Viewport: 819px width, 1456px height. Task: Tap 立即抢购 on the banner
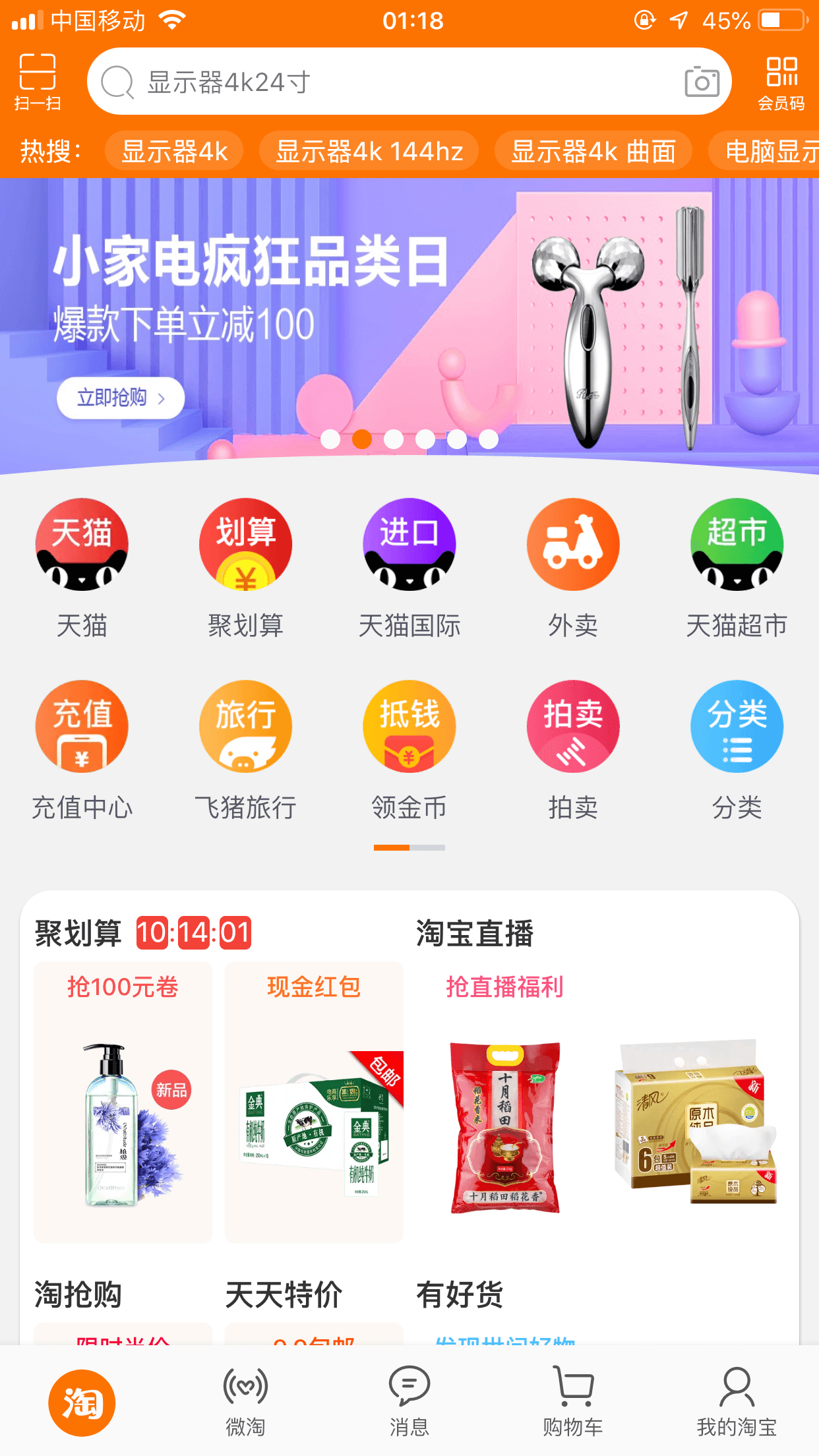click(x=121, y=398)
